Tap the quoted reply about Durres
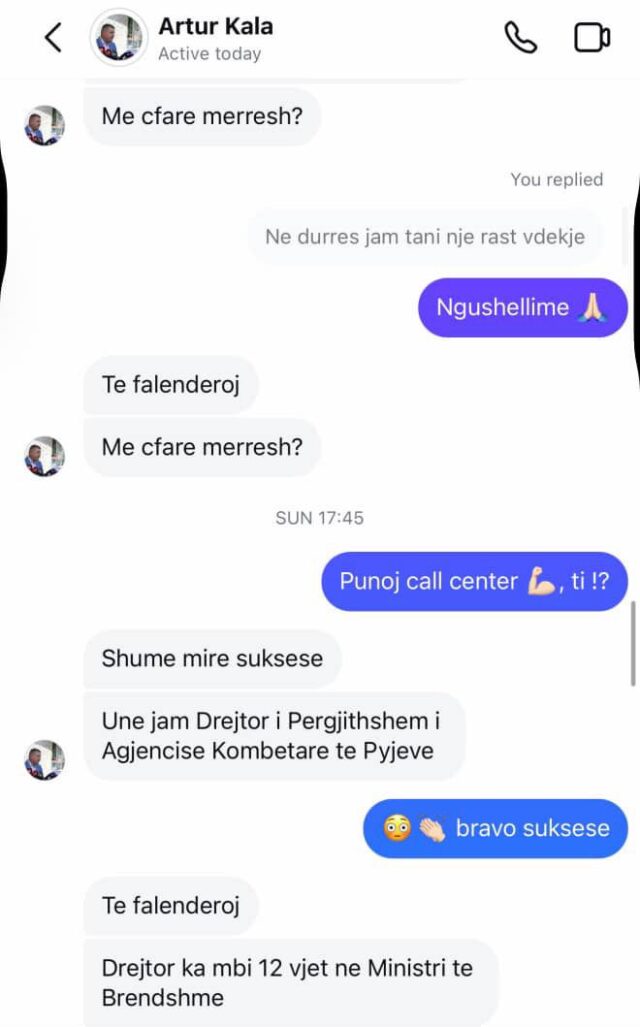The image size is (640, 1027). [425, 237]
